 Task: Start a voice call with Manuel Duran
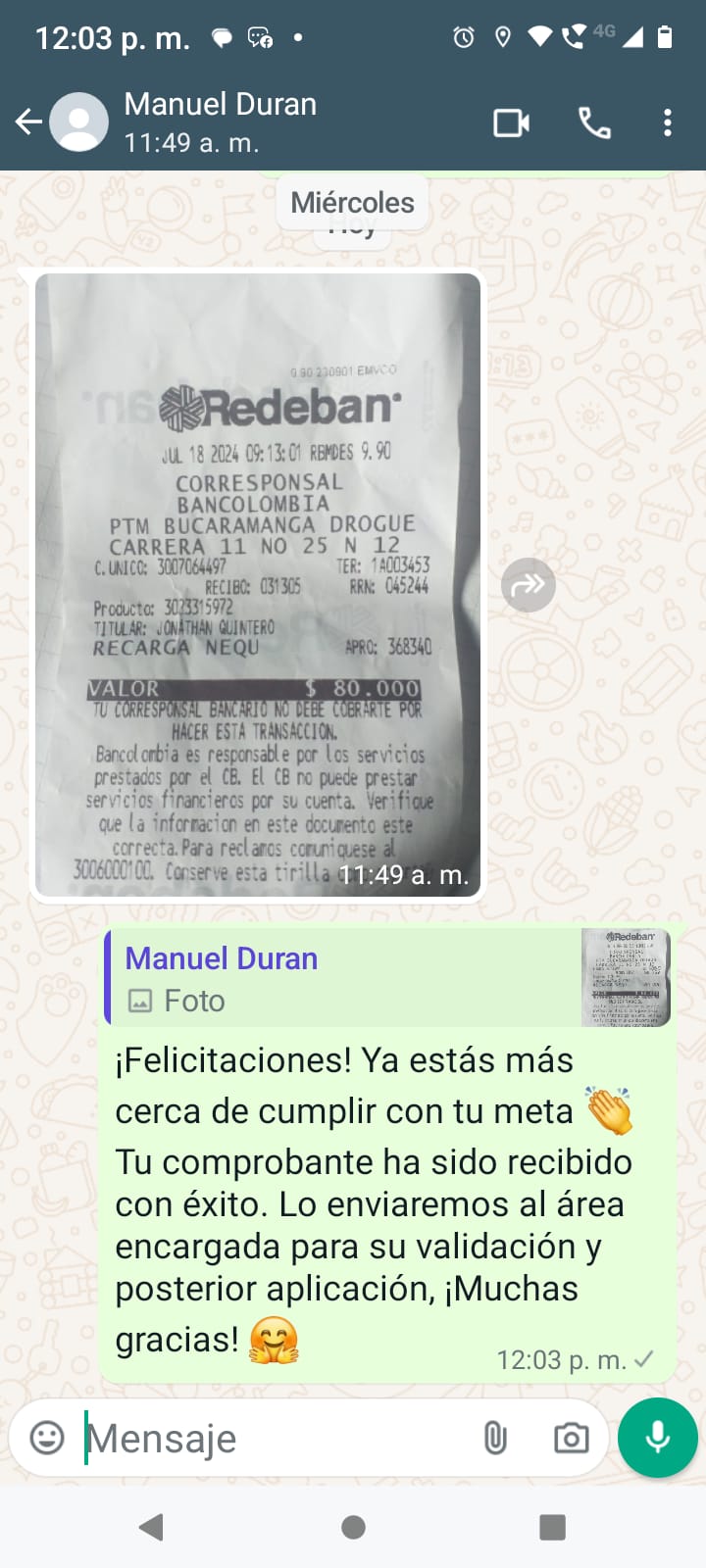594,123
